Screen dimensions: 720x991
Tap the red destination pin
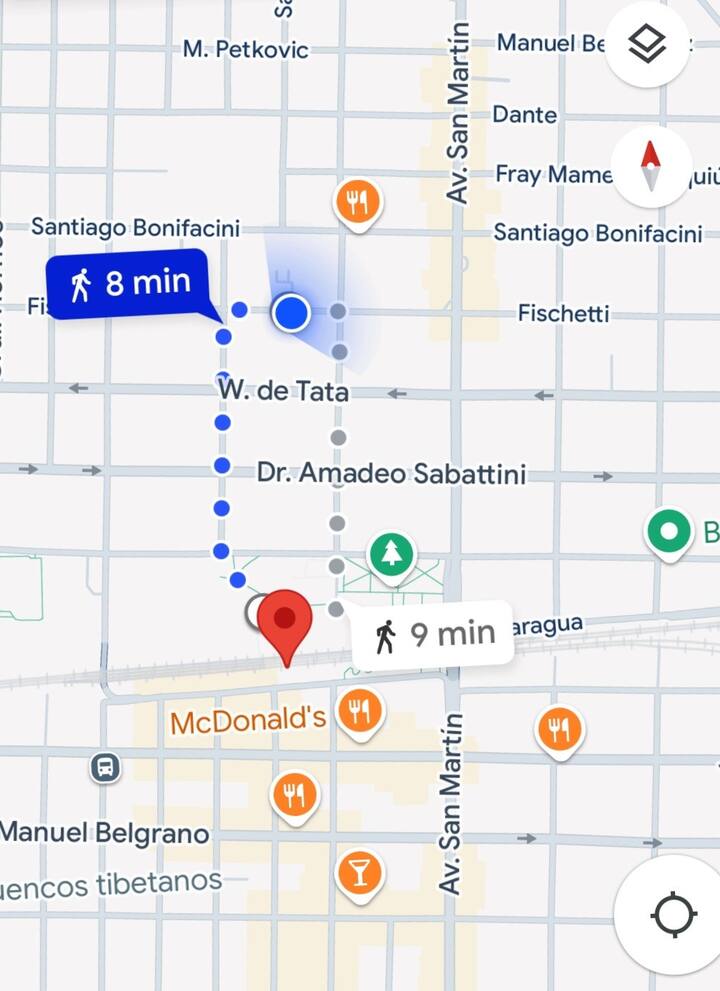(285, 622)
